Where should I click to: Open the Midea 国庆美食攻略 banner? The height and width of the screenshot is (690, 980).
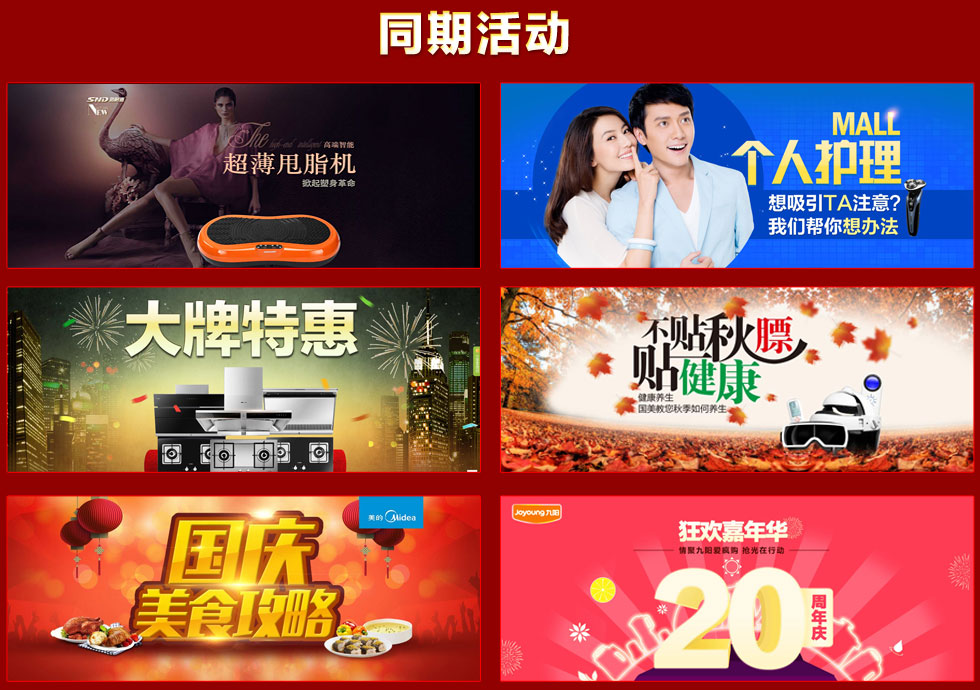coord(244,588)
